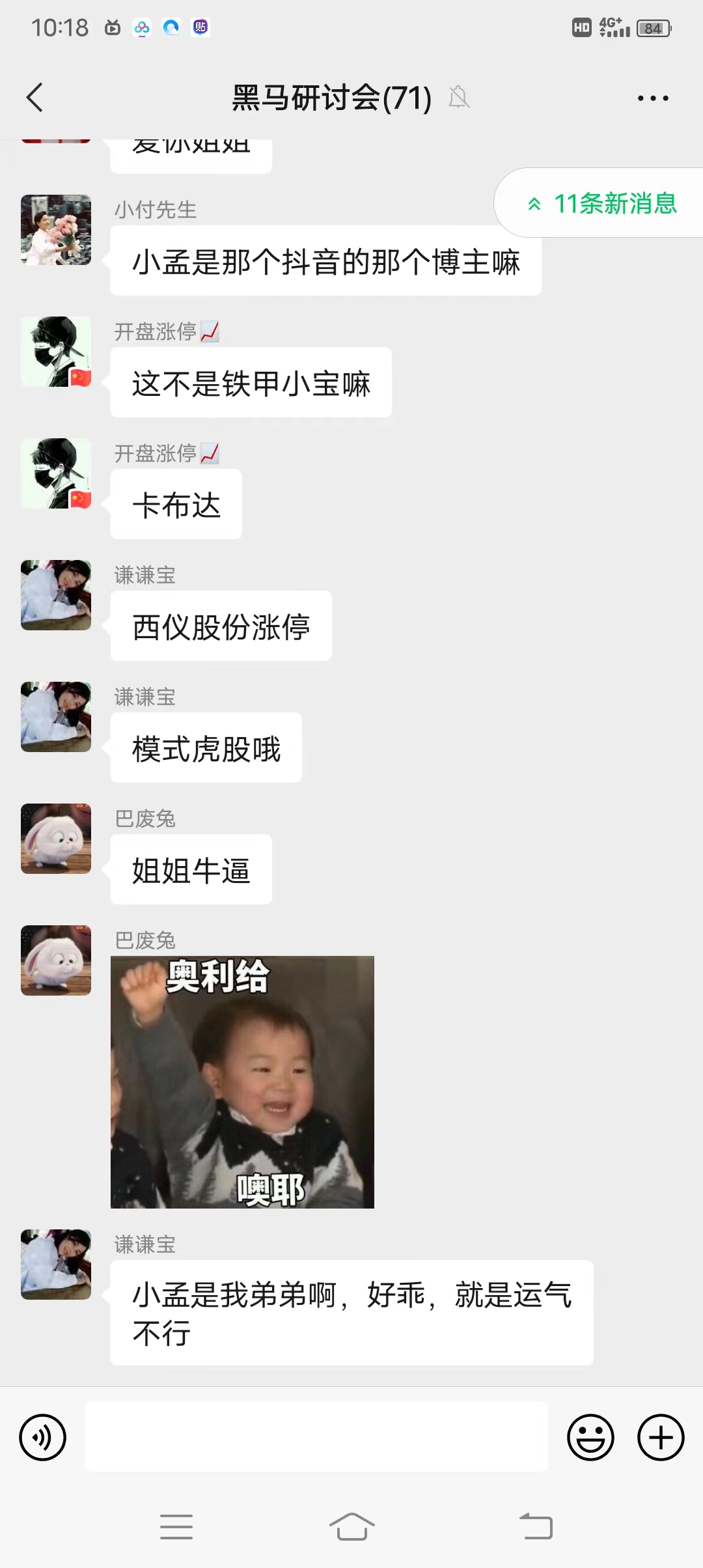Open group chat options menu
Screen dimensions: 703x1568
[x=652, y=98]
